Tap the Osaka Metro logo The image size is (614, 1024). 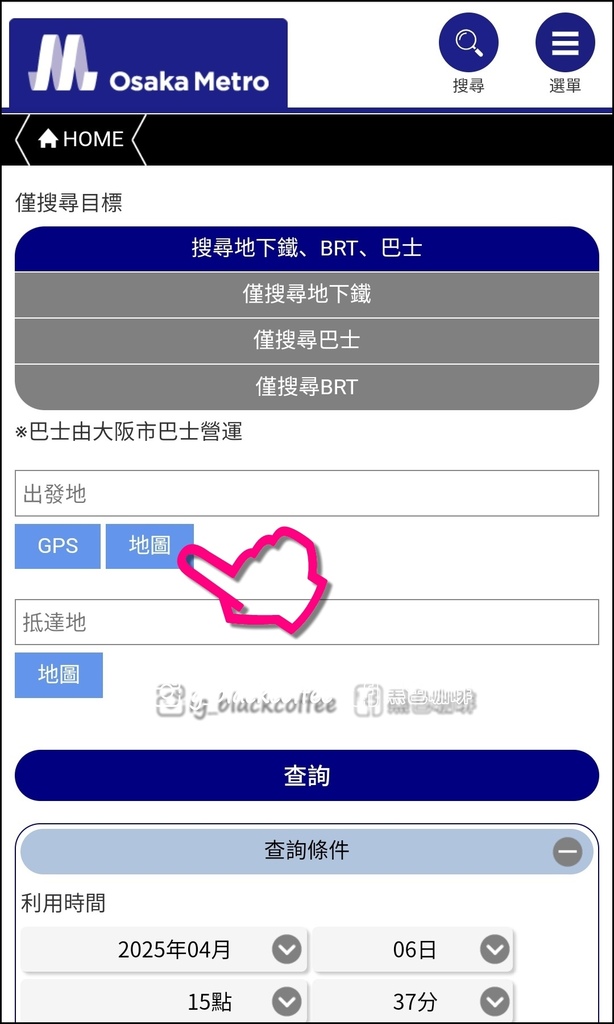coord(148,63)
